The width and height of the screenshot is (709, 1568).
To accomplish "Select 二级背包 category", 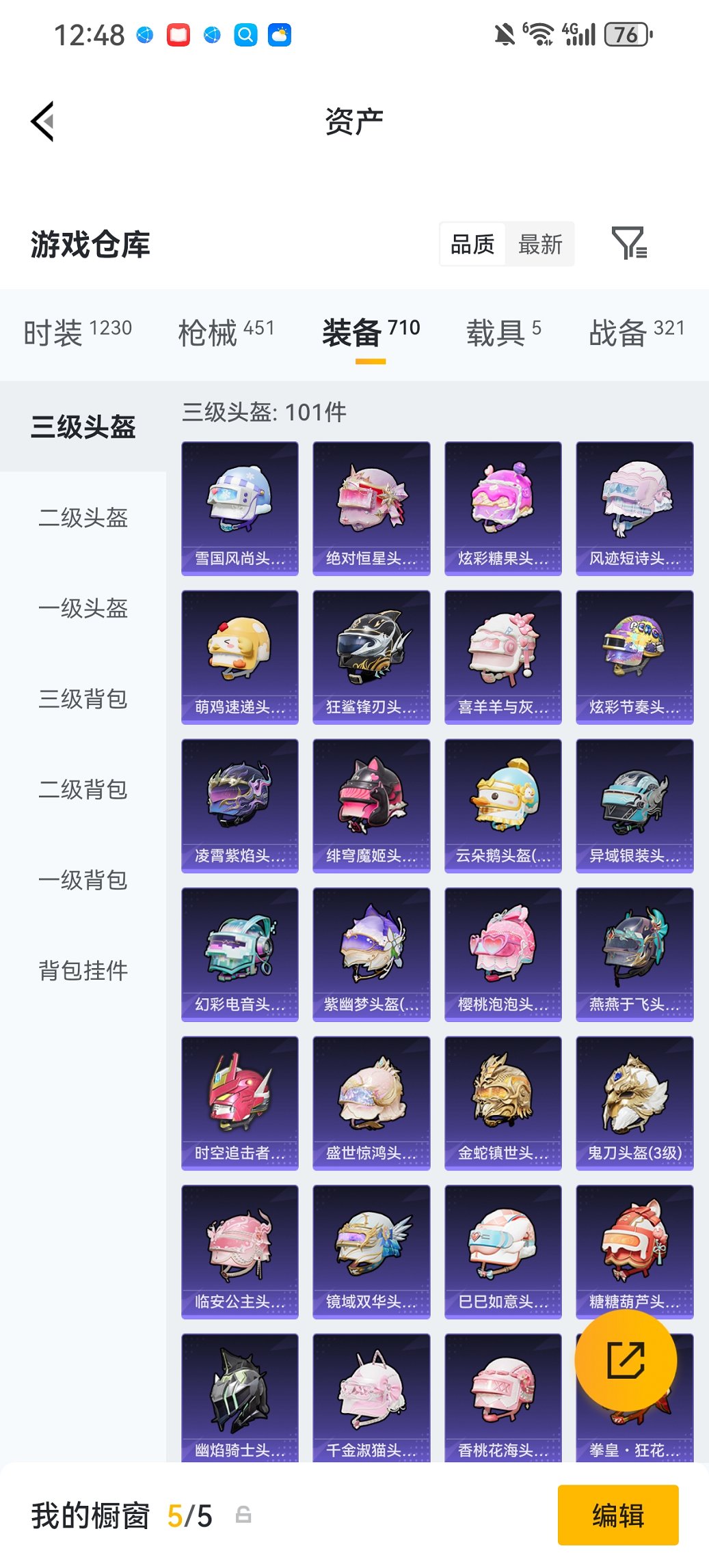I will point(83,790).
